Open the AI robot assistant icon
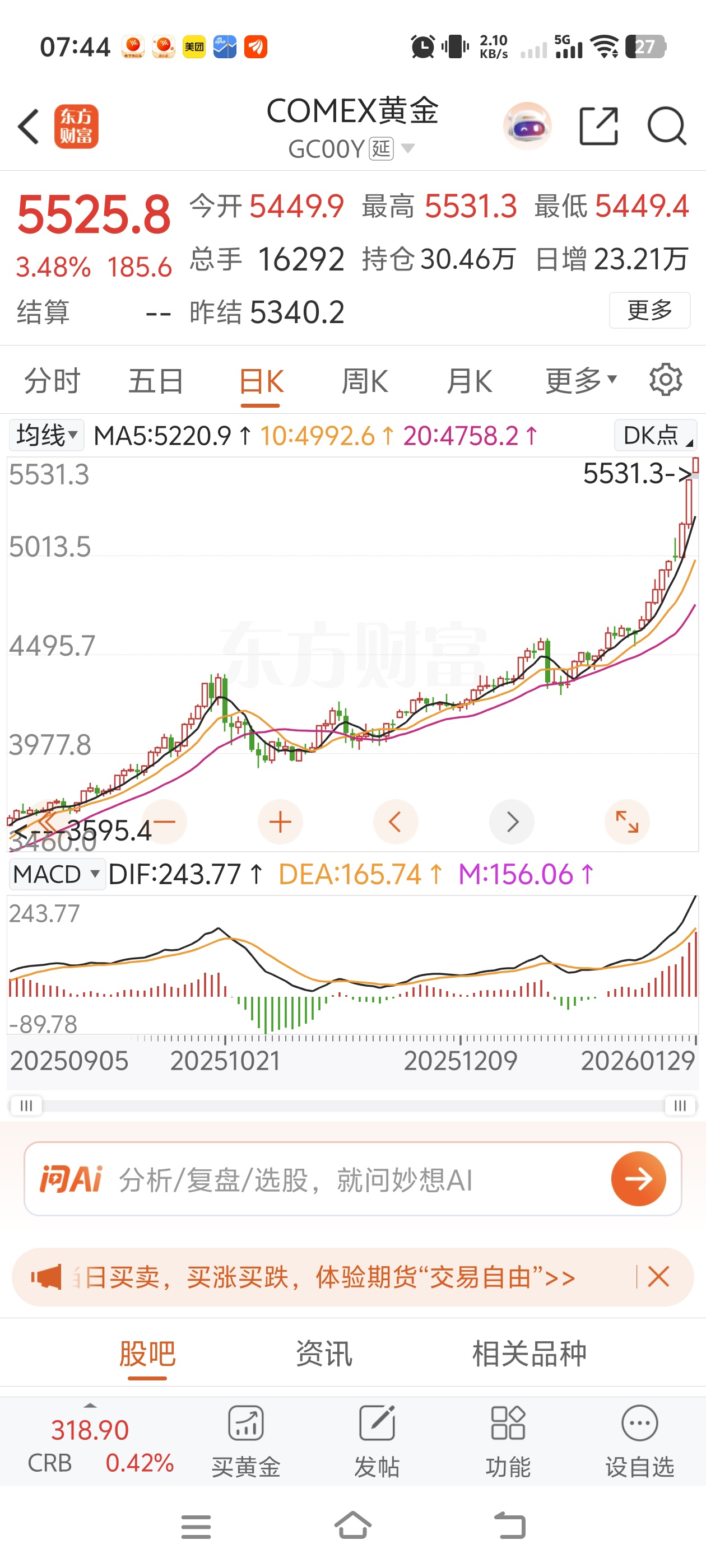The width and height of the screenshot is (706, 1568). click(x=527, y=127)
